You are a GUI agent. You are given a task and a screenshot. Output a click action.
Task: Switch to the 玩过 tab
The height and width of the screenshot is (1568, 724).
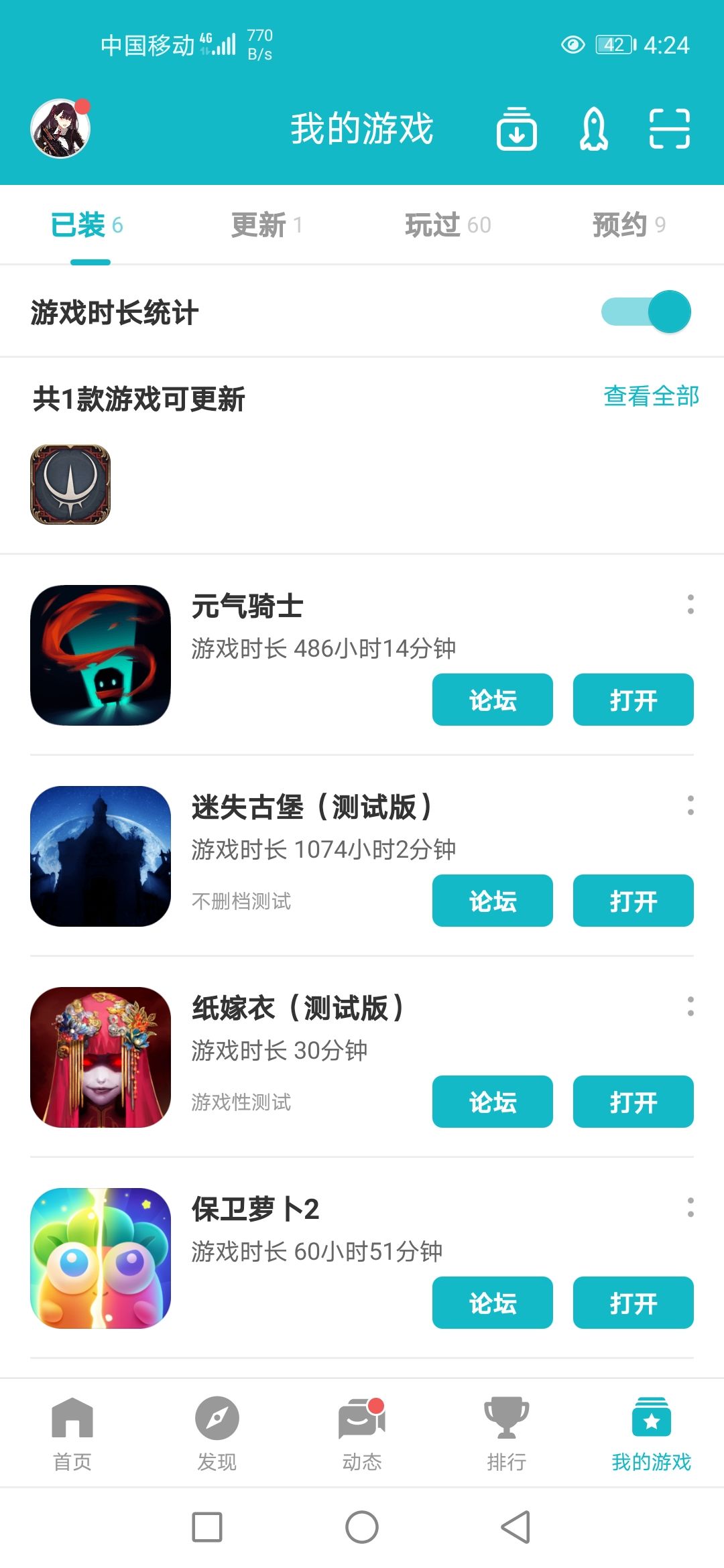(448, 225)
